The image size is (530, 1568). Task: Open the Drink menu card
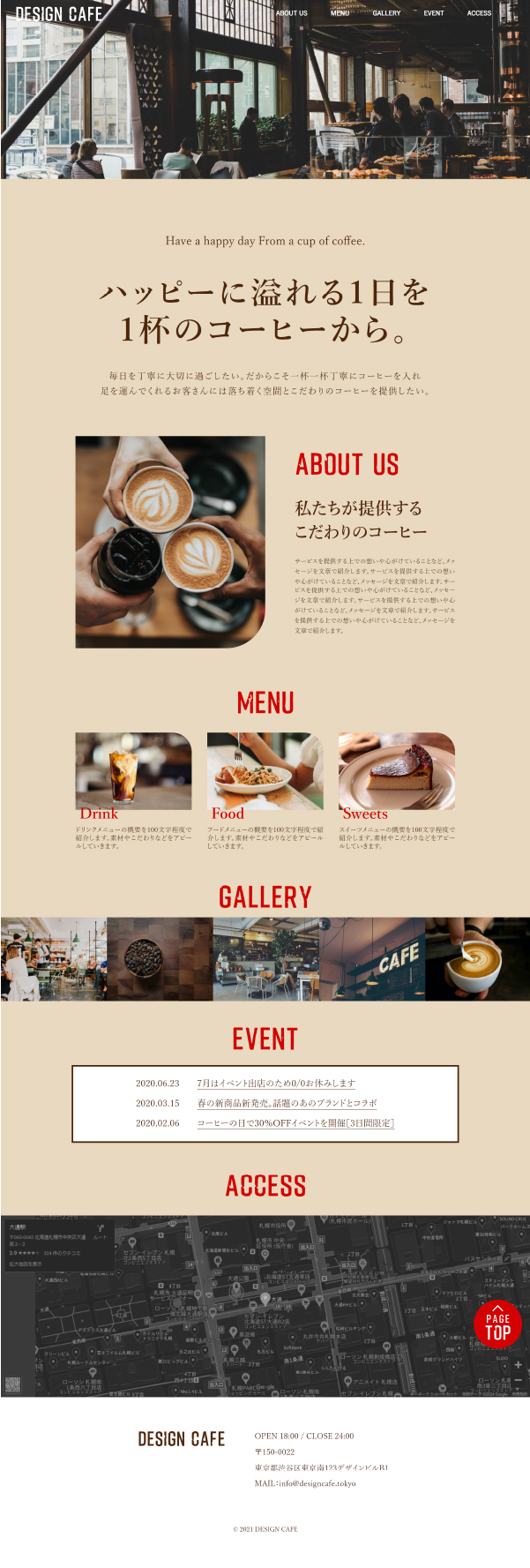point(133,771)
